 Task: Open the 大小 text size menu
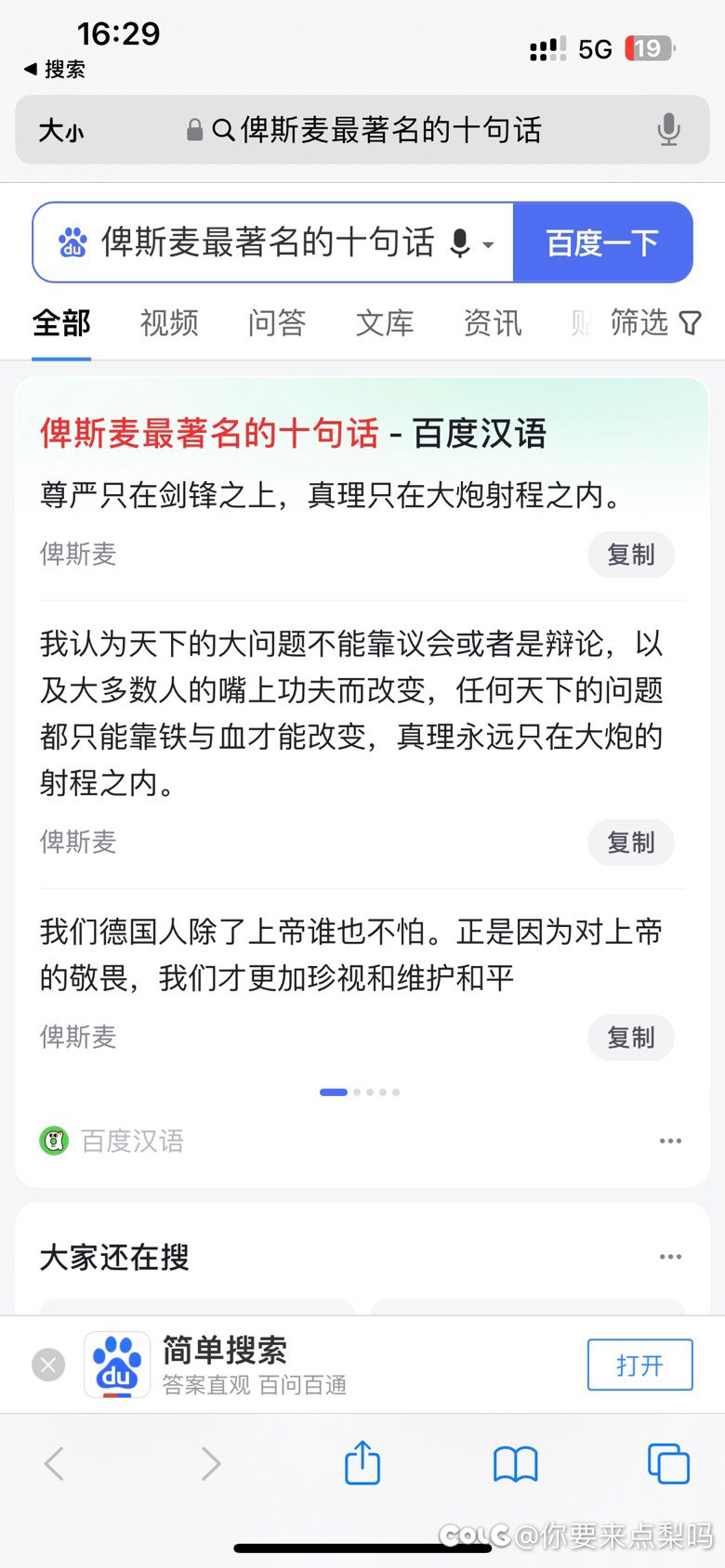click(x=61, y=130)
